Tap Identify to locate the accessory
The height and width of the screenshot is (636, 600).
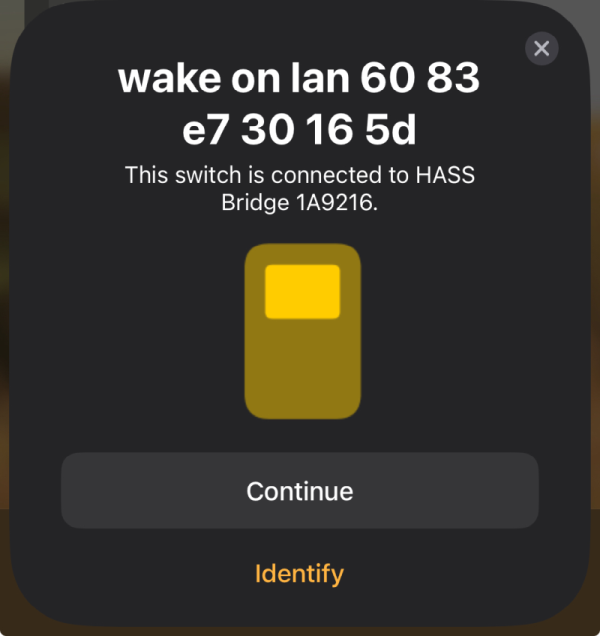pos(299,574)
